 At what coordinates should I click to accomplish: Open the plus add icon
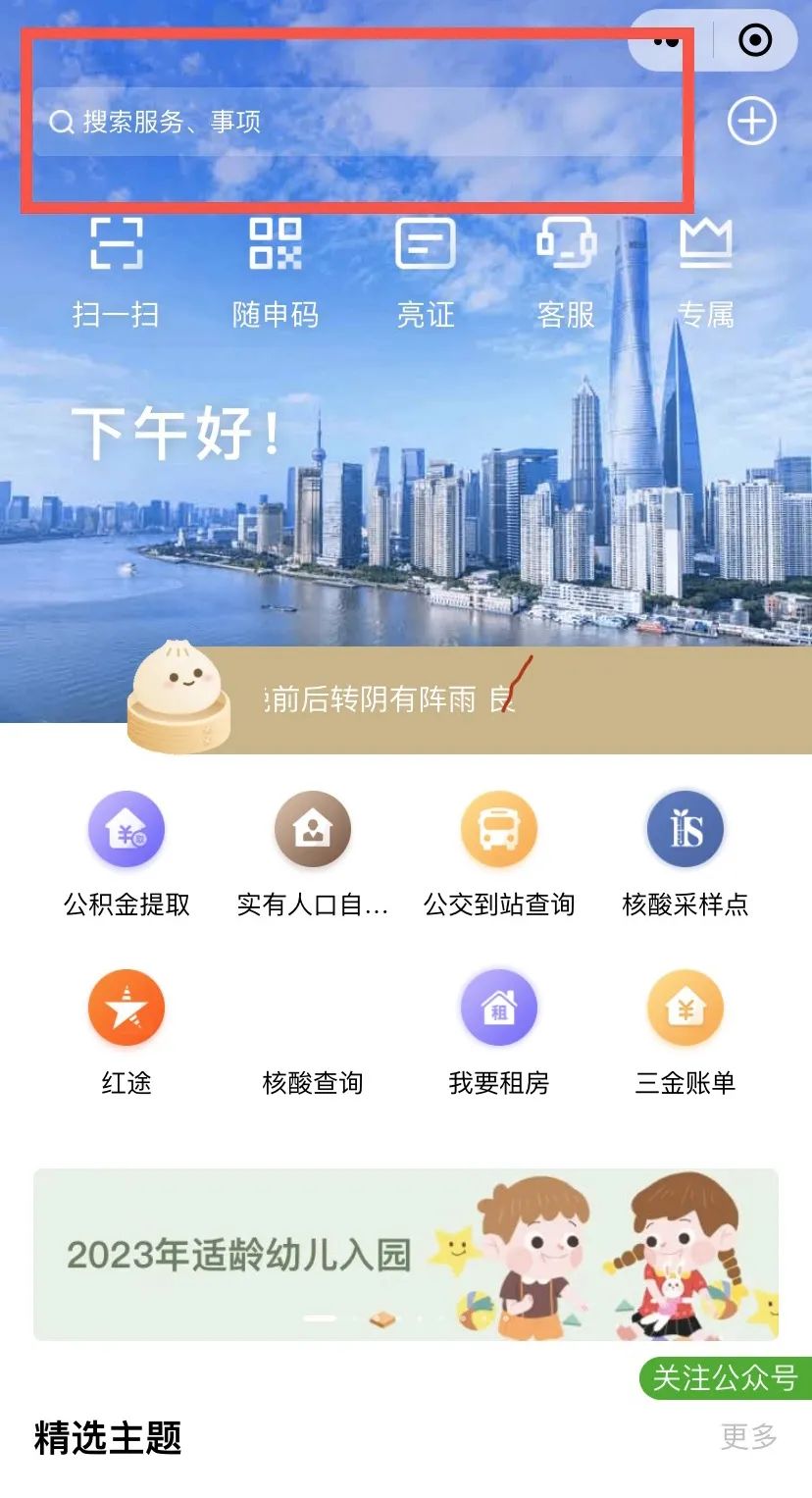click(751, 122)
